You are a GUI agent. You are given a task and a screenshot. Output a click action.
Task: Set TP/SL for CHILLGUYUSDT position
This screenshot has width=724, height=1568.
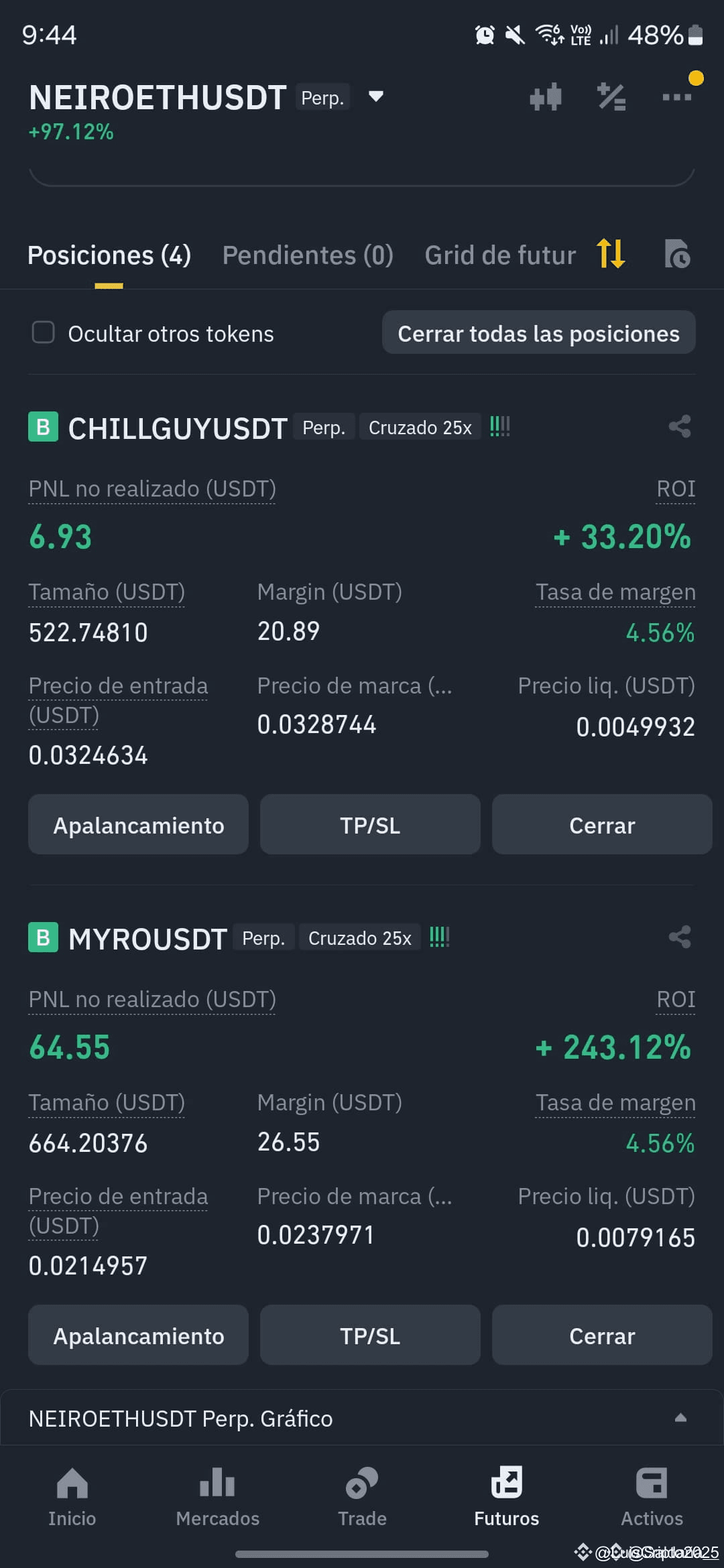pos(370,825)
